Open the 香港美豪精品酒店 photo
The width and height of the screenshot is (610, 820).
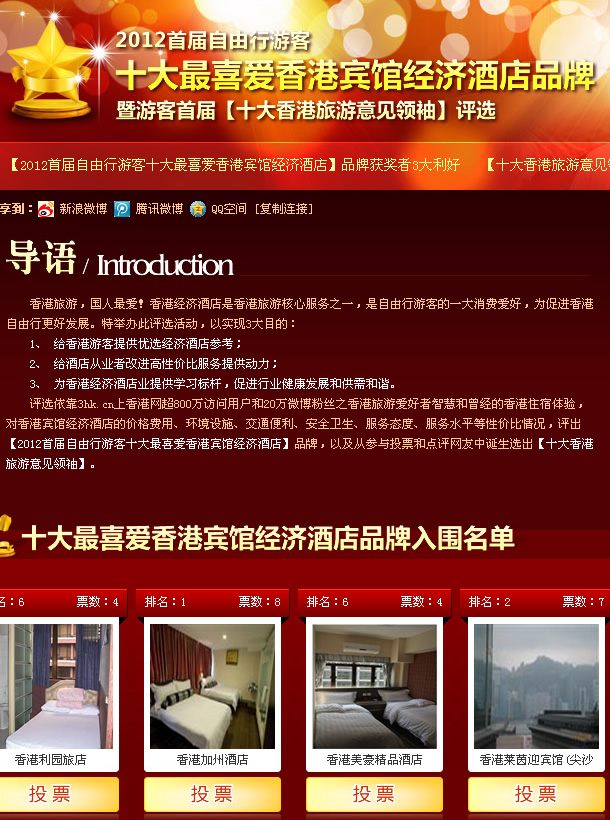point(374,686)
